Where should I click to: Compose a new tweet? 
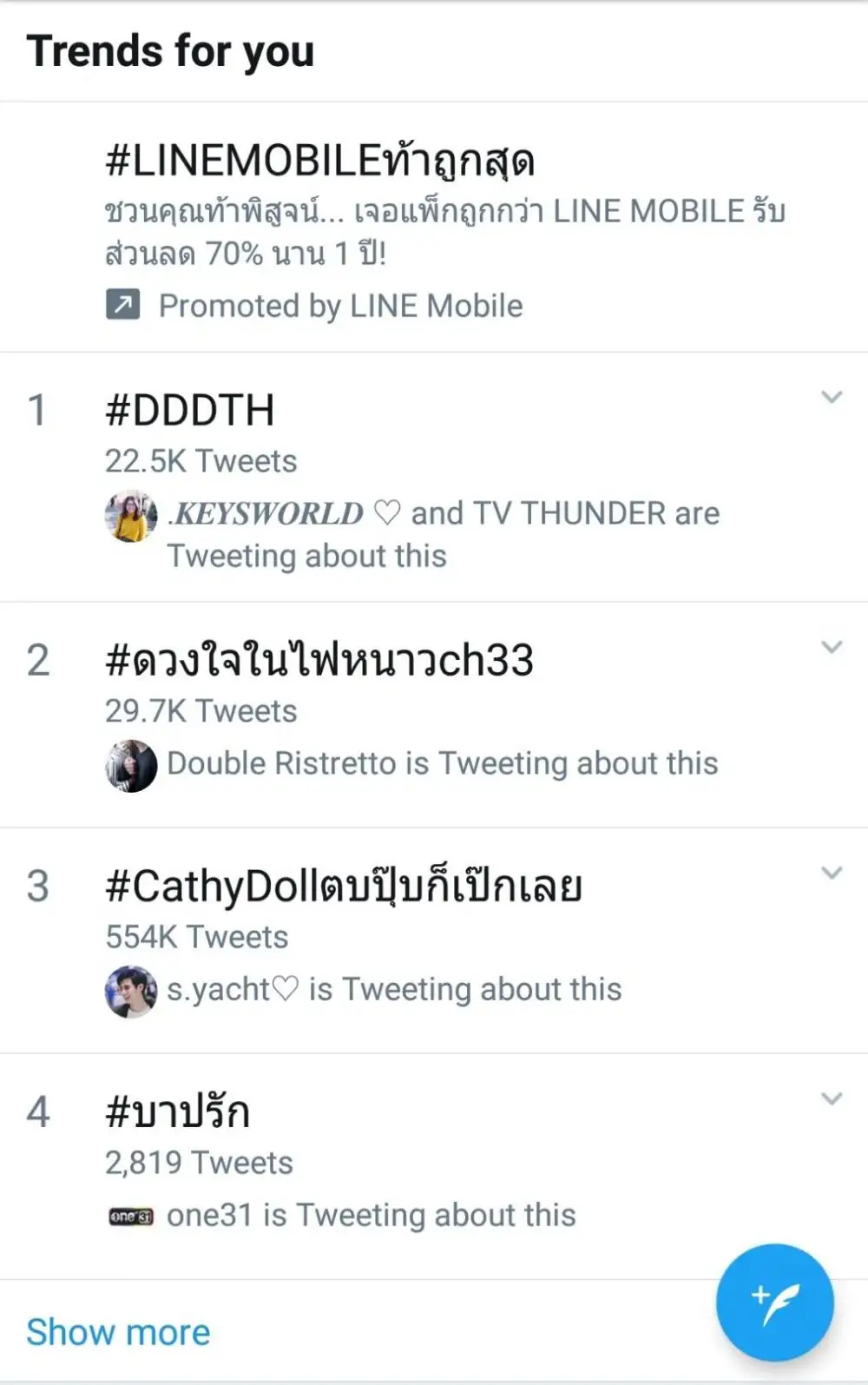point(774,1303)
